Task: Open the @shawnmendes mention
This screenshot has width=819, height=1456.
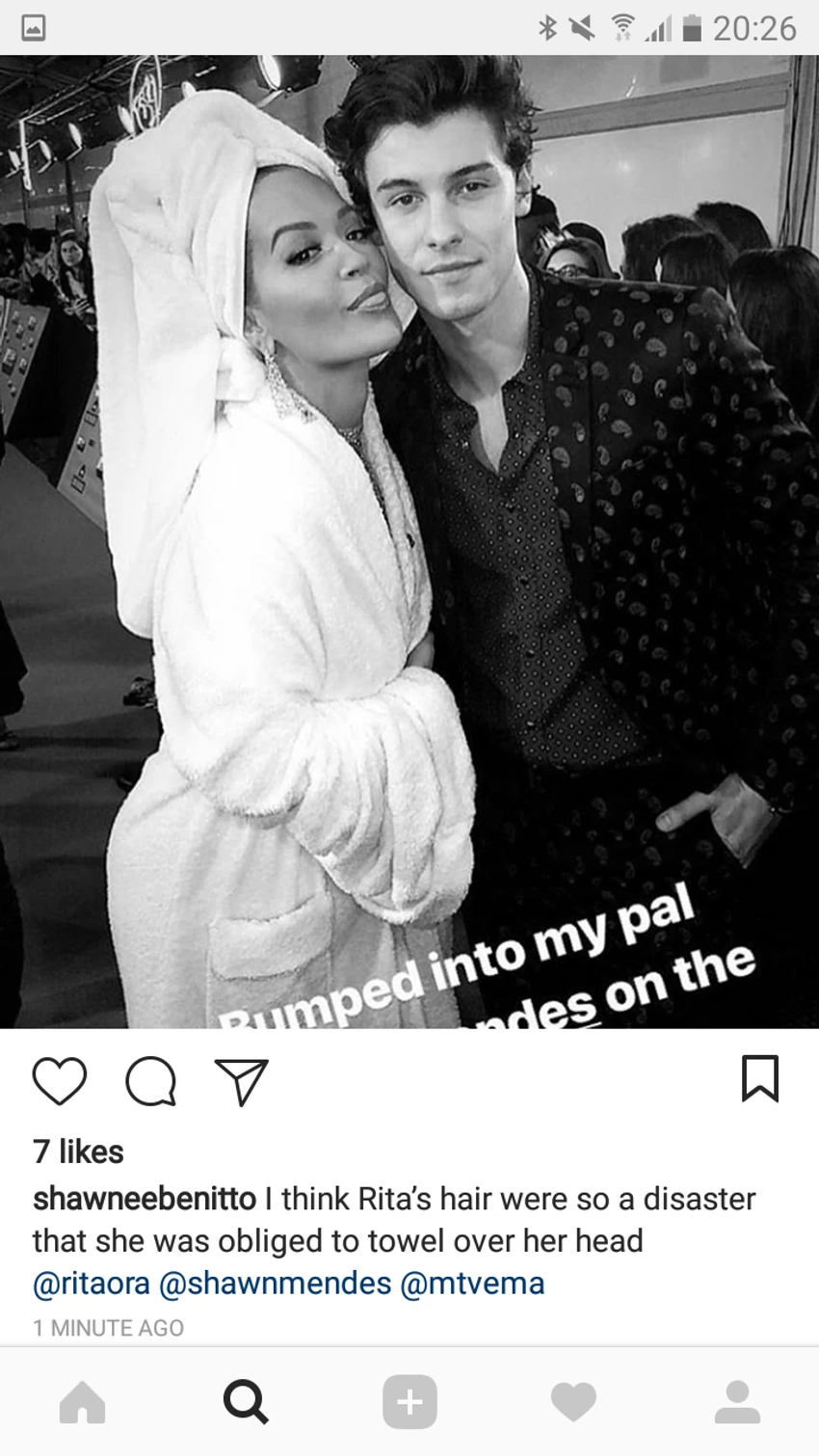Action: click(x=275, y=1284)
